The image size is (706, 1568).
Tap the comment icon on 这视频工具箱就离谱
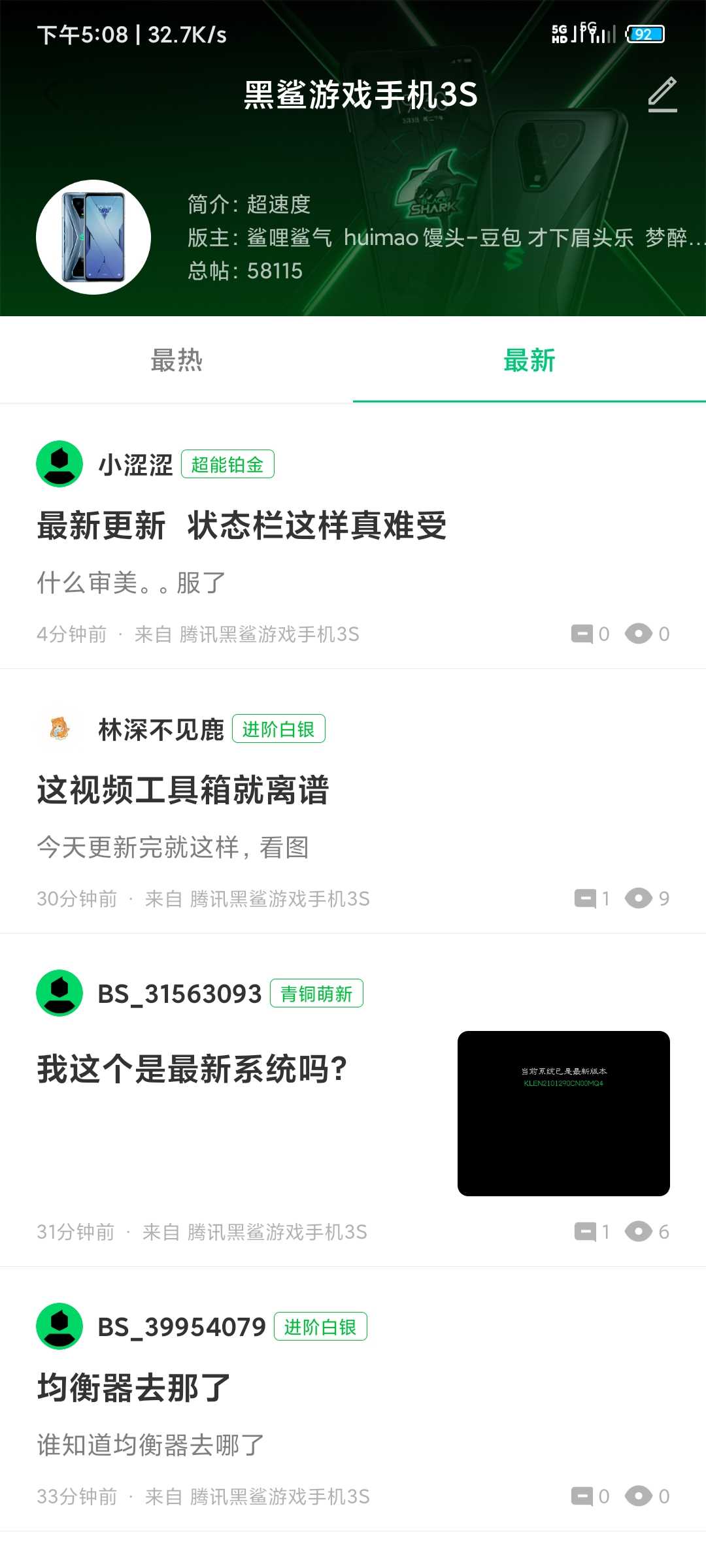pyautogui.click(x=585, y=898)
